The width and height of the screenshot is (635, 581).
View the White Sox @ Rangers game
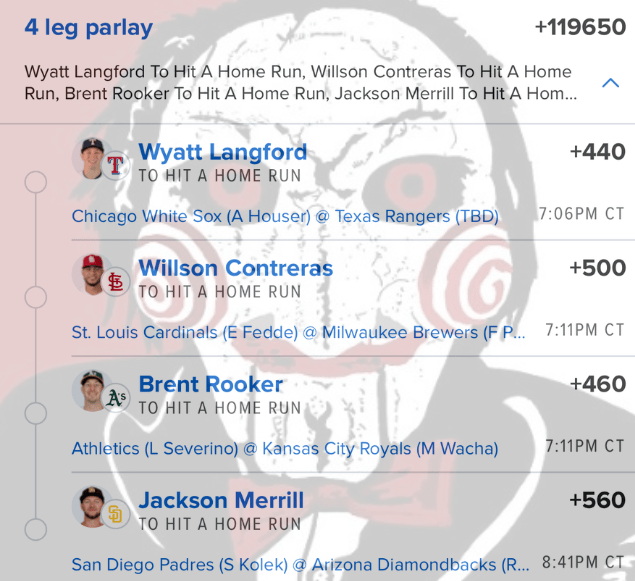pos(285,216)
